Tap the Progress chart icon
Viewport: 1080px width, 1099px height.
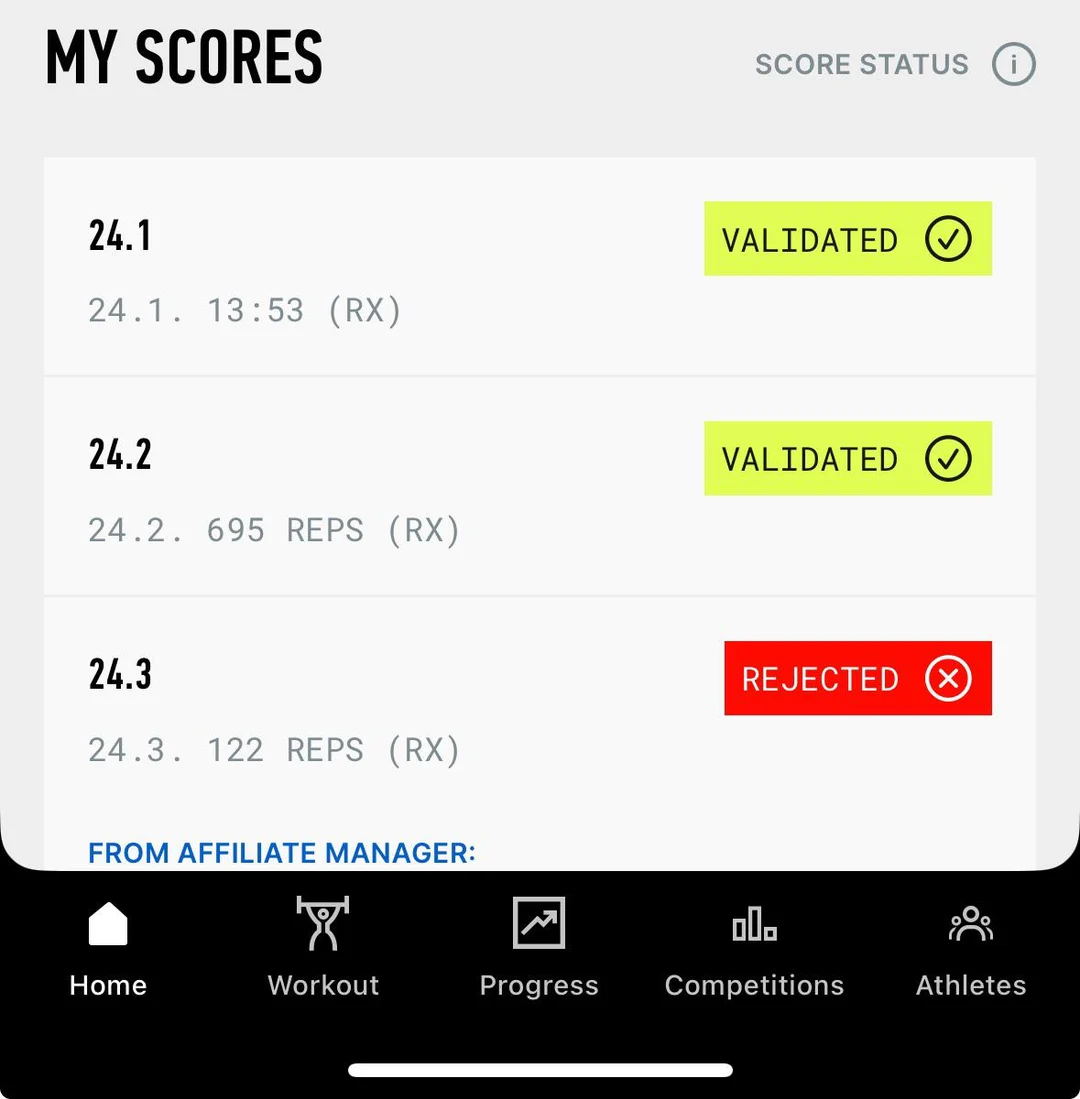pos(538,923)
